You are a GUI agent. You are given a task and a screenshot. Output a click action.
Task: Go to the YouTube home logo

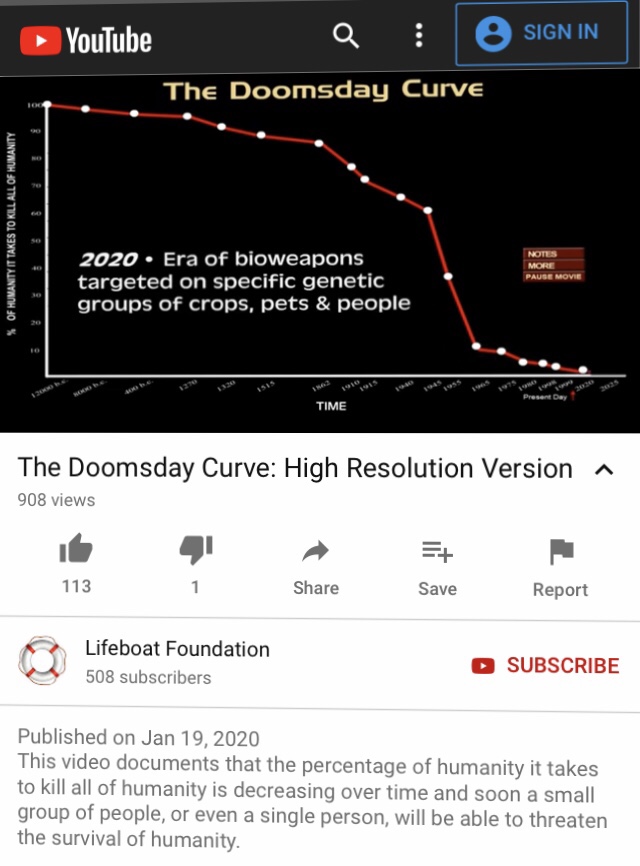tap(86, 40)
